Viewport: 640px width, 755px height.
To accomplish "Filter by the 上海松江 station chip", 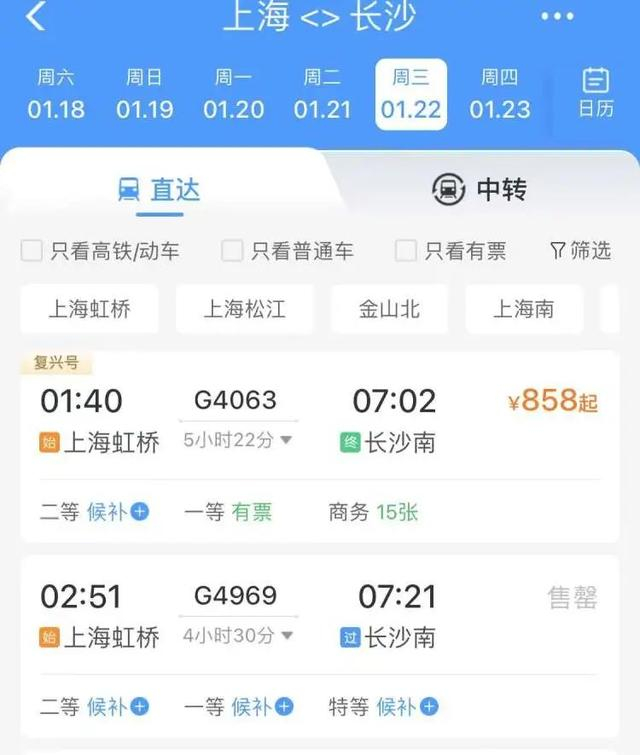I will [245, 309].
